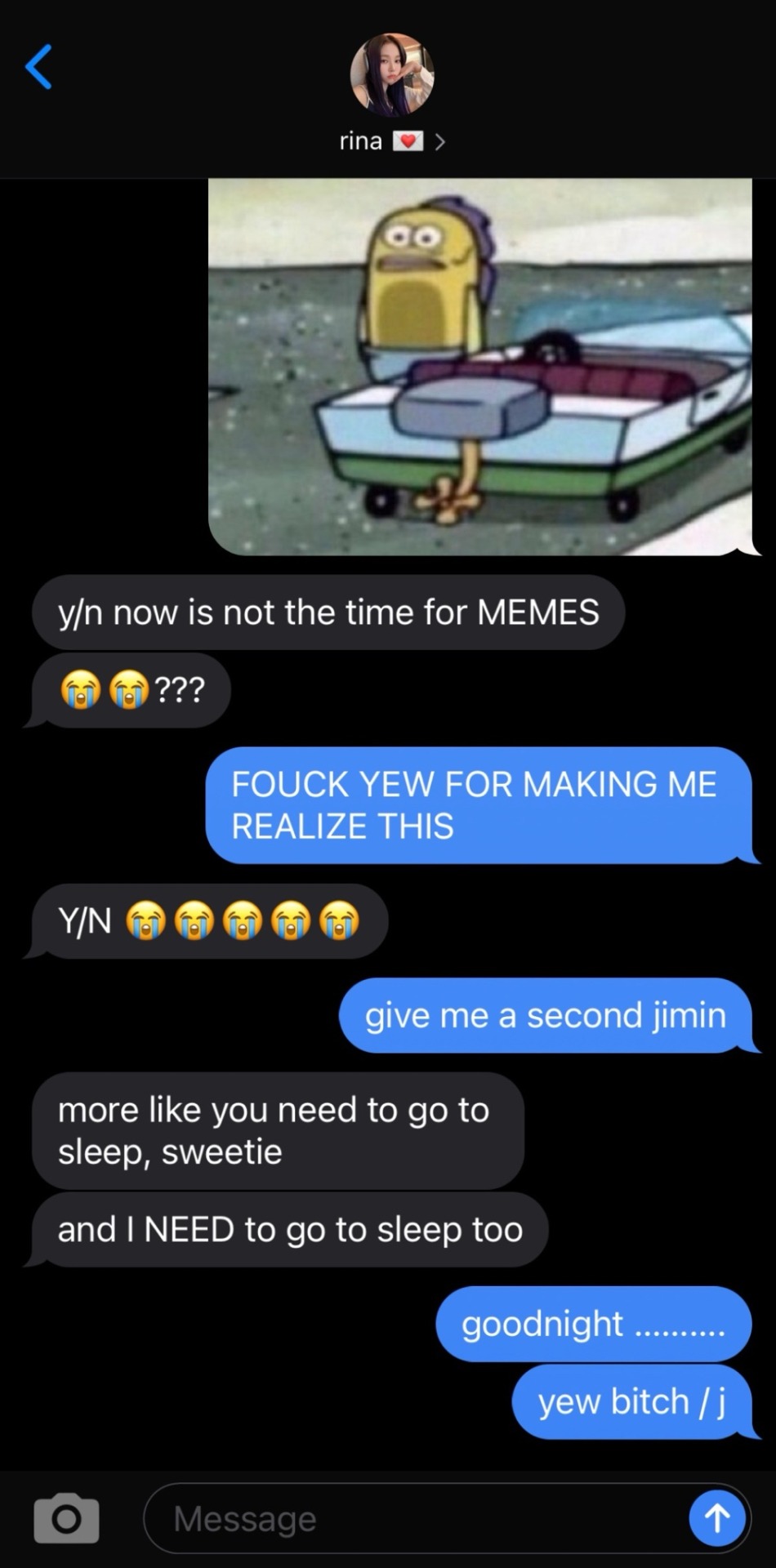Send the message with the arrow button

click(716, 1518)
